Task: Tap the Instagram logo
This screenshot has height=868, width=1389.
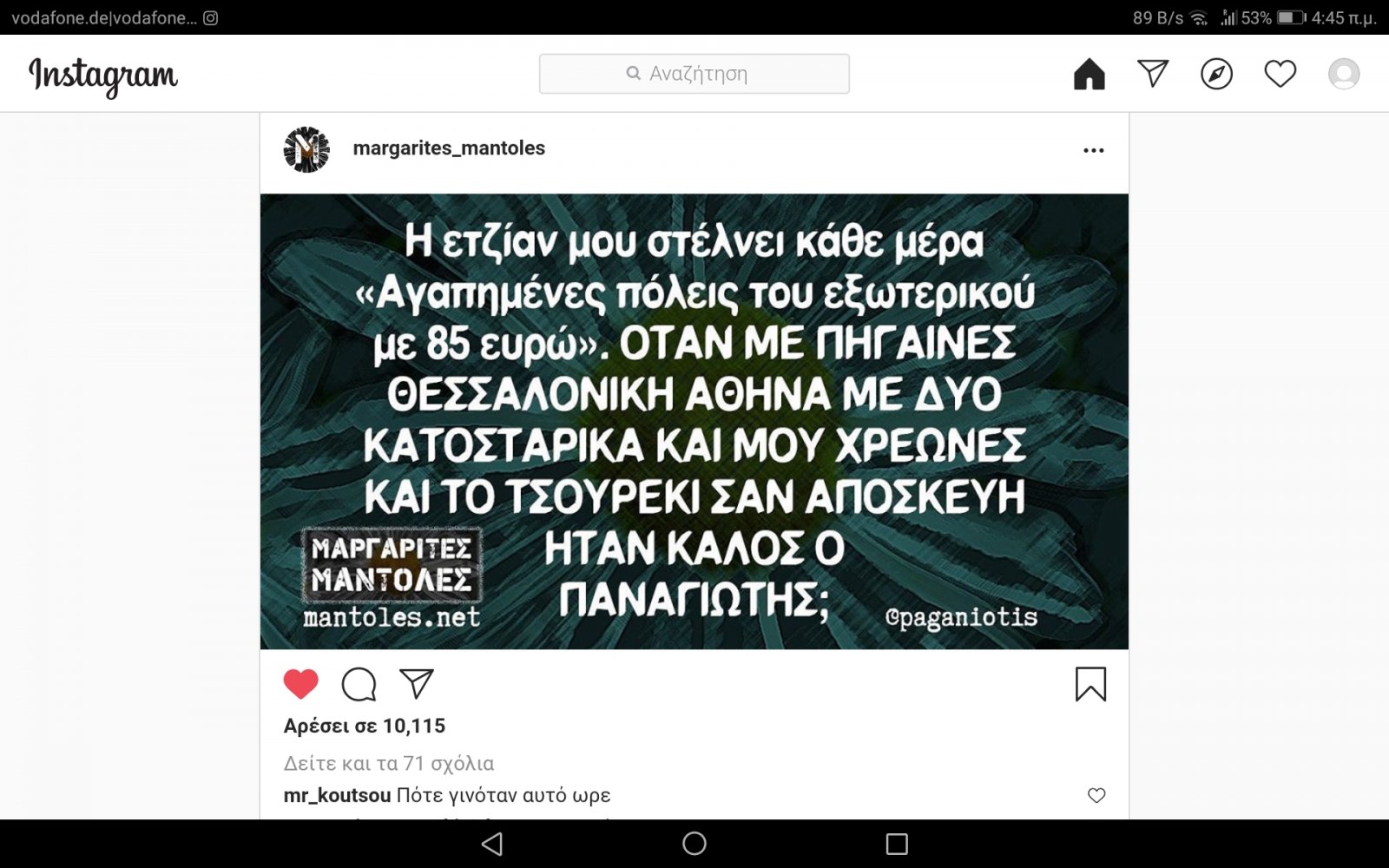Action: coord(102,76)
